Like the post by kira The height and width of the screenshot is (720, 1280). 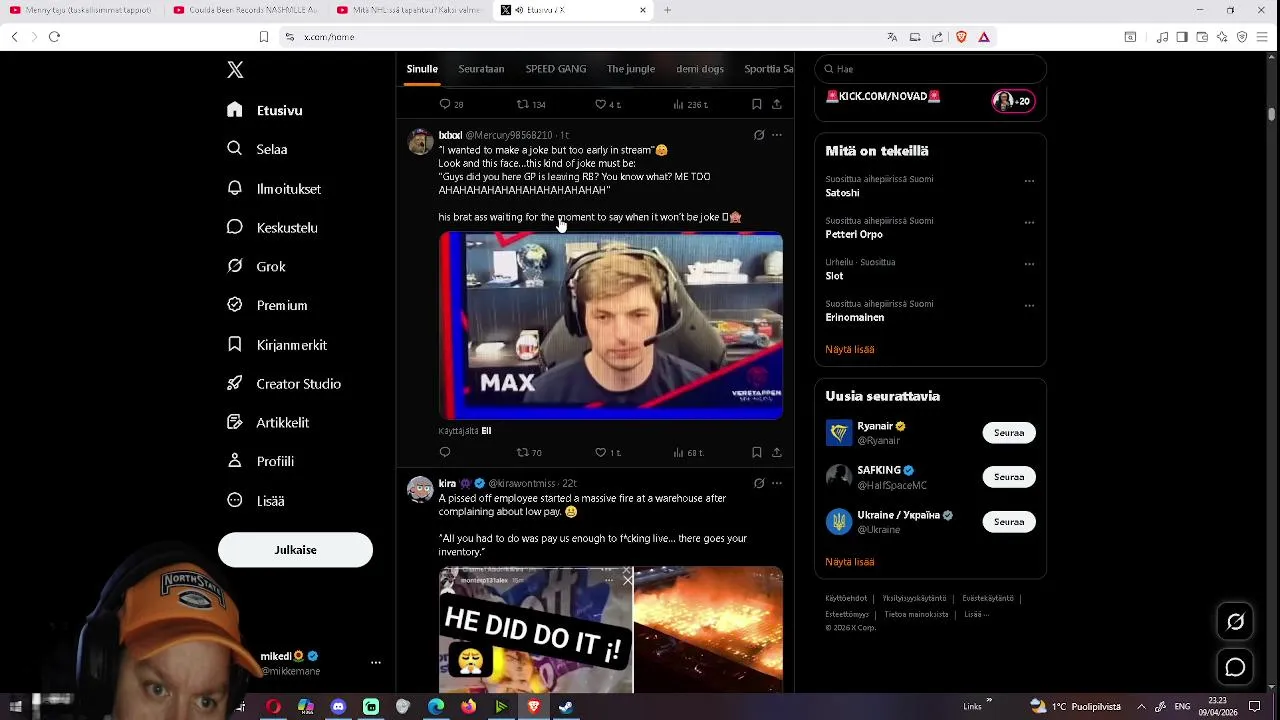tap(600, 452)
